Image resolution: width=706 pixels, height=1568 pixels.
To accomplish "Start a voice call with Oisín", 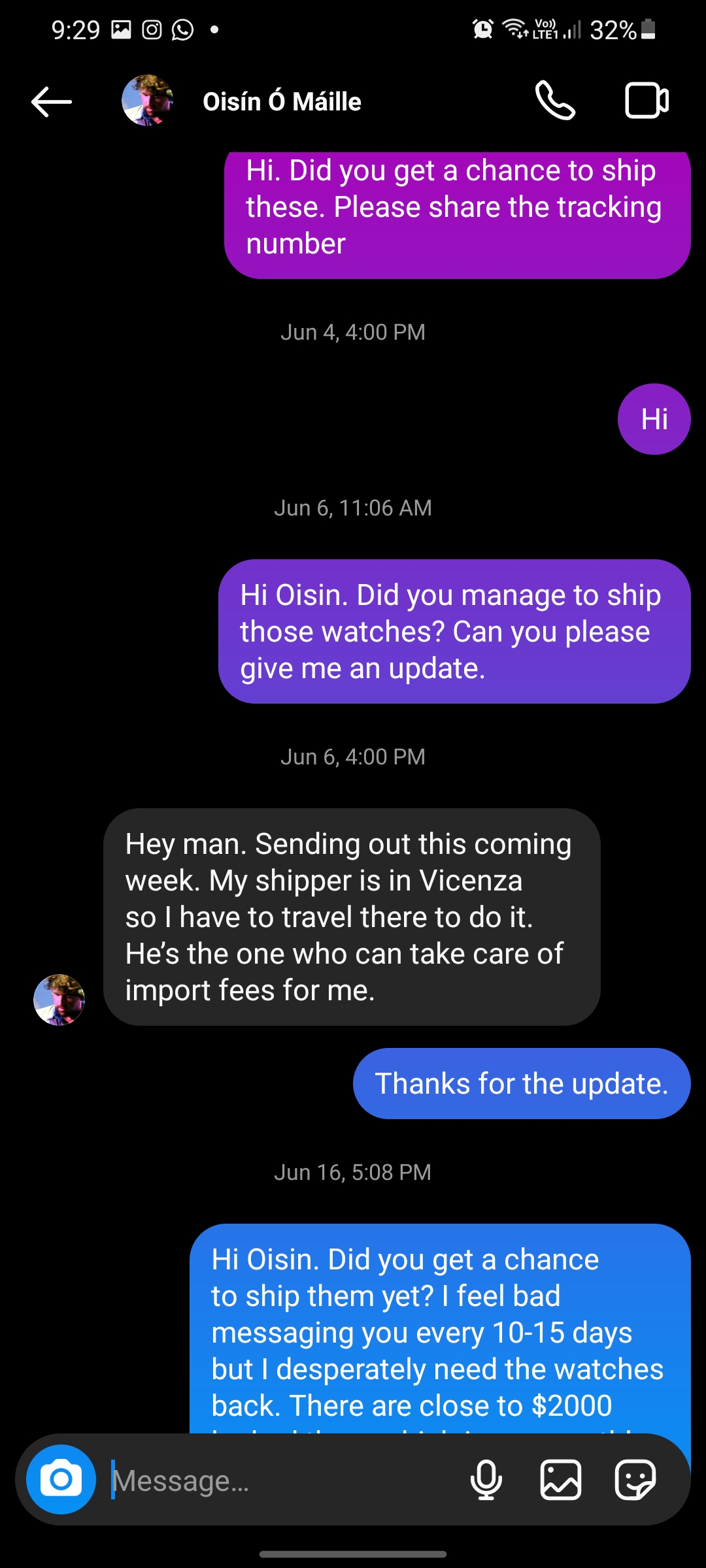I will tap(555, 101).
